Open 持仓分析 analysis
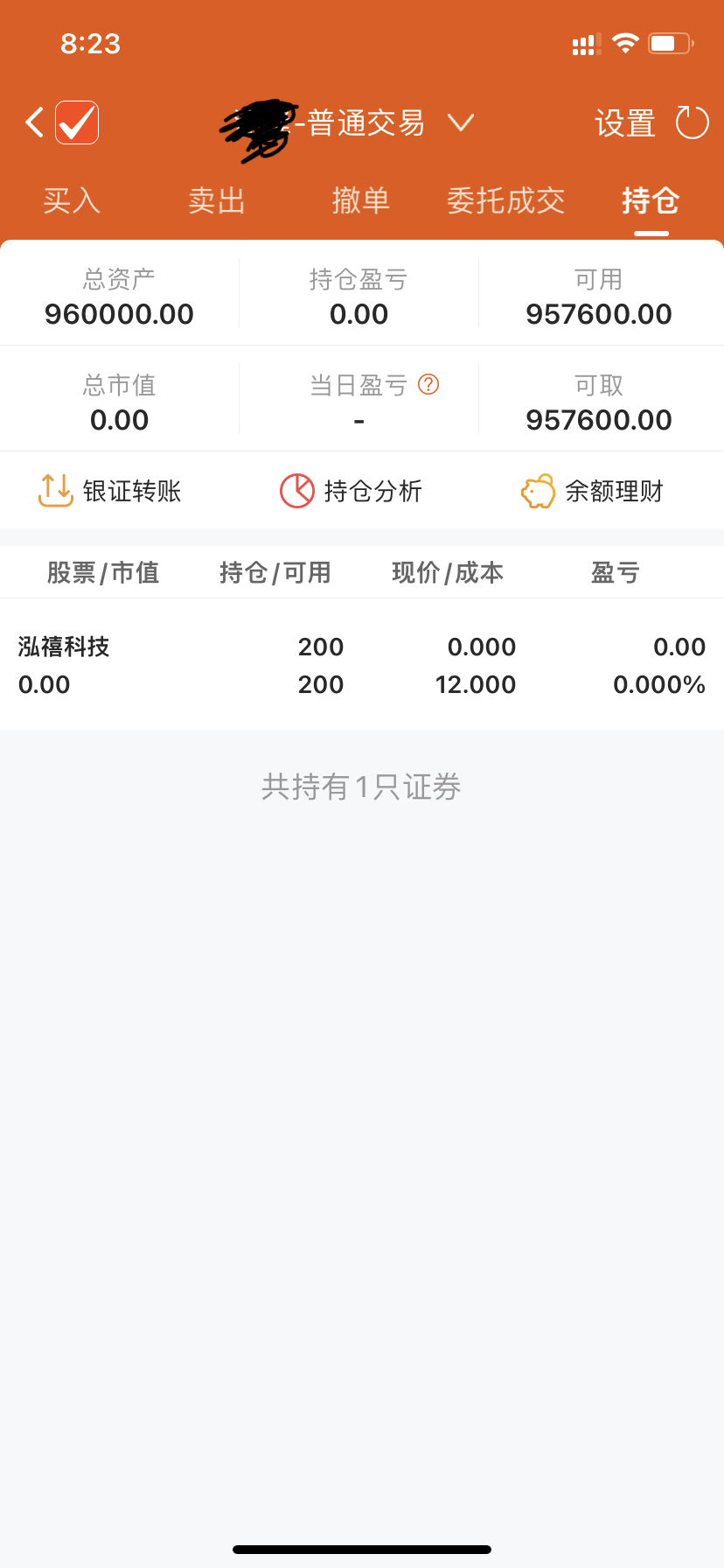This screenshot has width=724, height=1568. [352, 491]
